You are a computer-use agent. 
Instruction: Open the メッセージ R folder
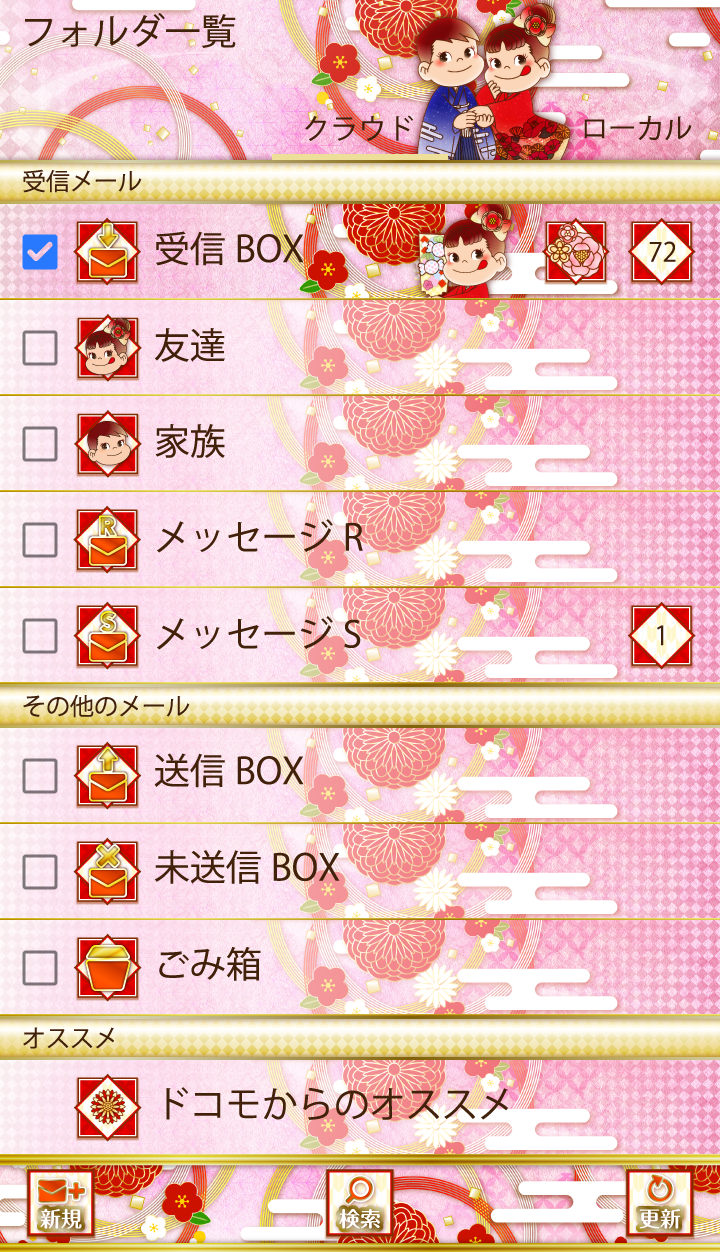(258, 539)
